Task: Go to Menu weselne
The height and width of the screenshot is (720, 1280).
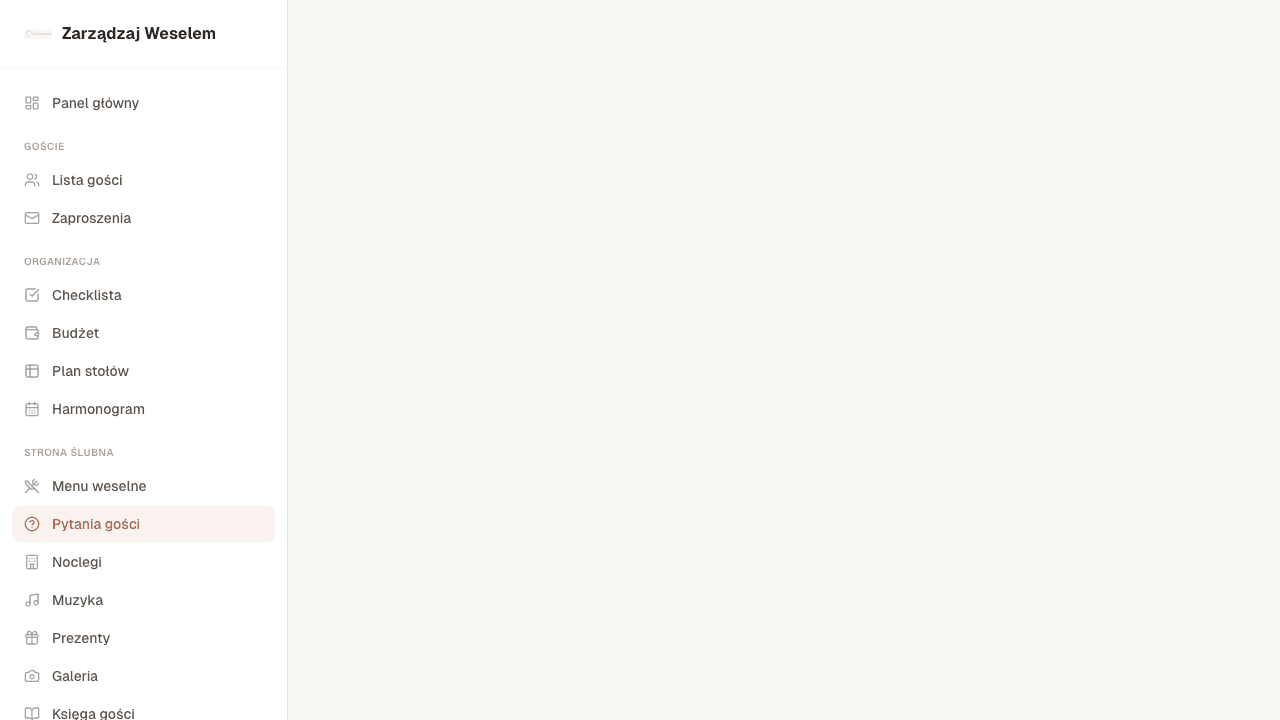Action: pos(99,486)
